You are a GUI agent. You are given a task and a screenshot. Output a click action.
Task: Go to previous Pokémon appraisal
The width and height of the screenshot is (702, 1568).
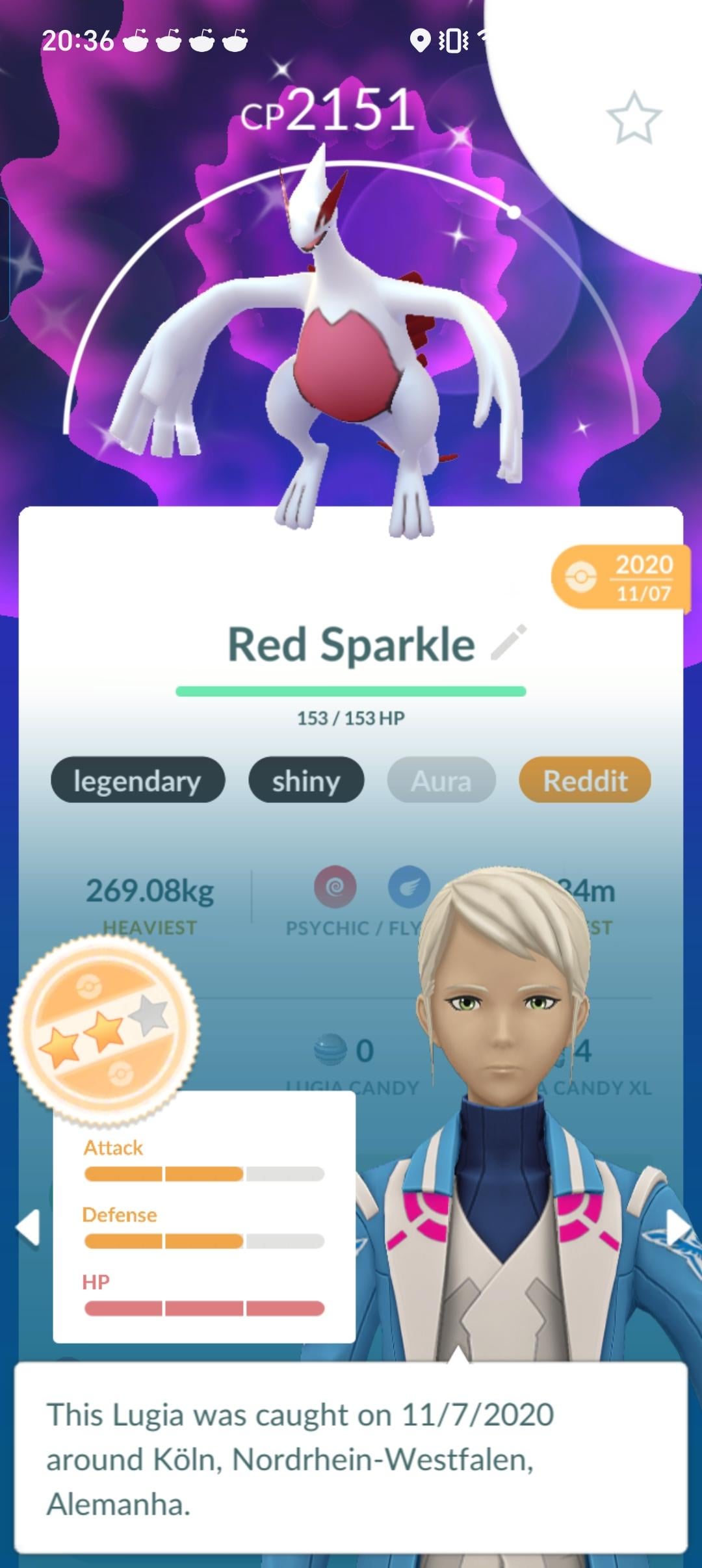(28, 1227)
